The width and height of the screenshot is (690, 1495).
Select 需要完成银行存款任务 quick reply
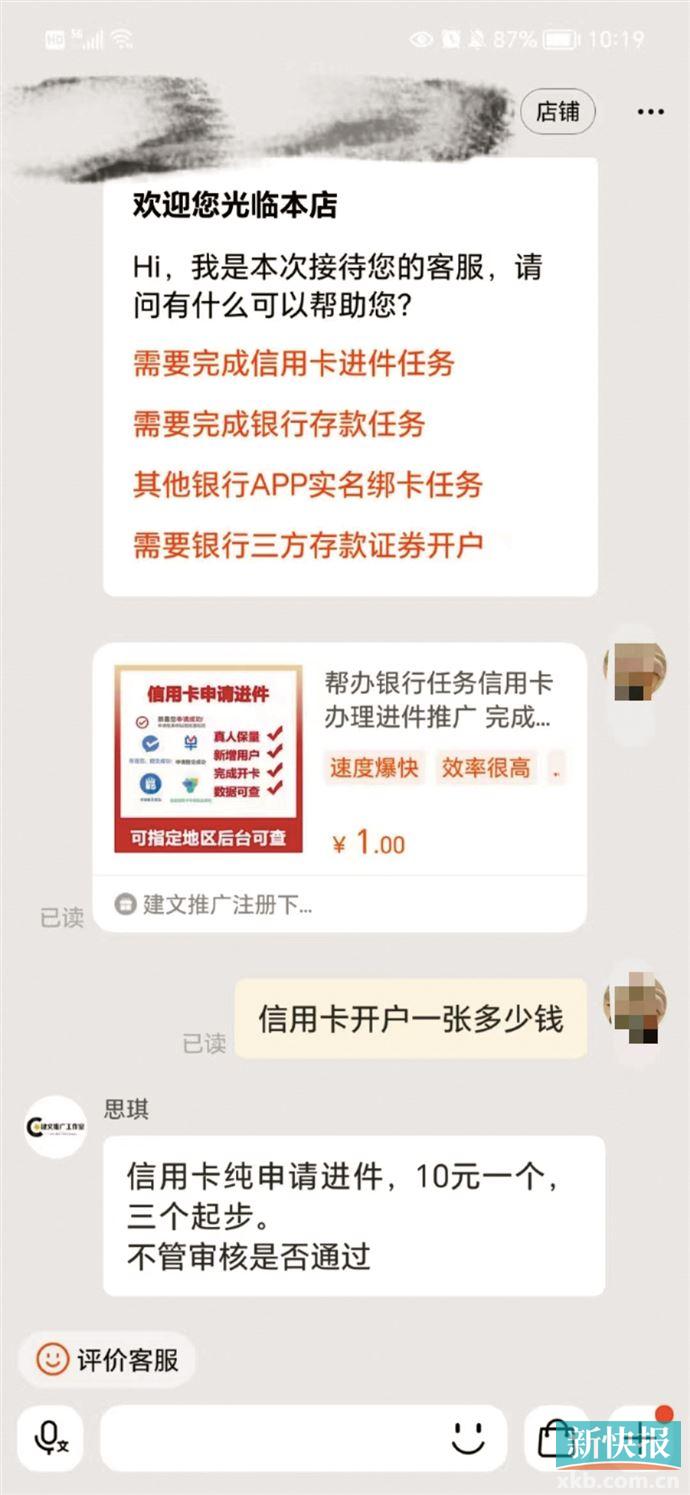(279, 423)
